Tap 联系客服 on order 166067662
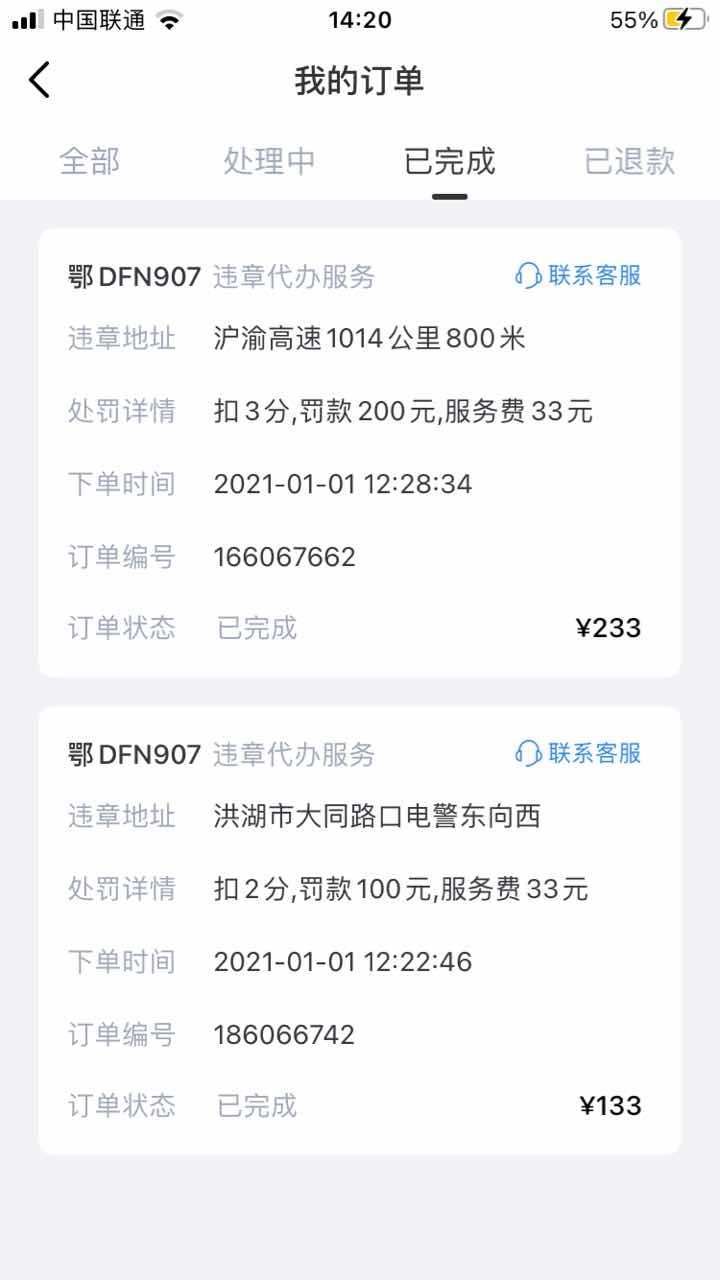Image resolution: width=720 pixels, height=1280 pixels. tap(578, 276)
